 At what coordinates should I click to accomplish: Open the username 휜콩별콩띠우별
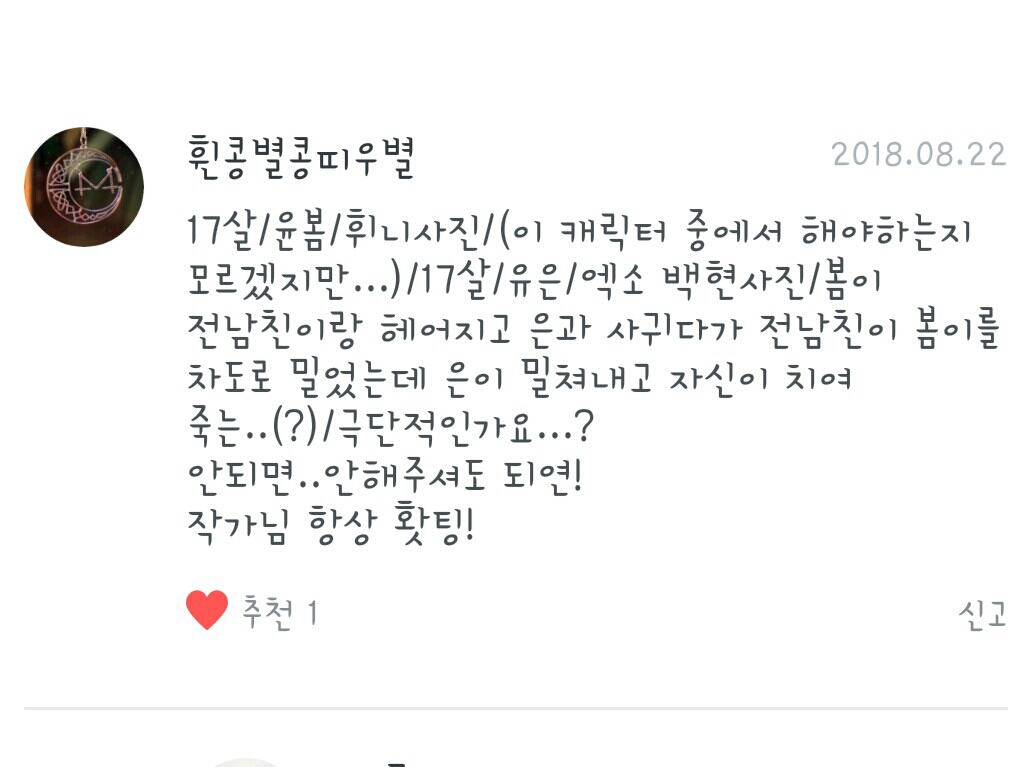click(300, 157)
